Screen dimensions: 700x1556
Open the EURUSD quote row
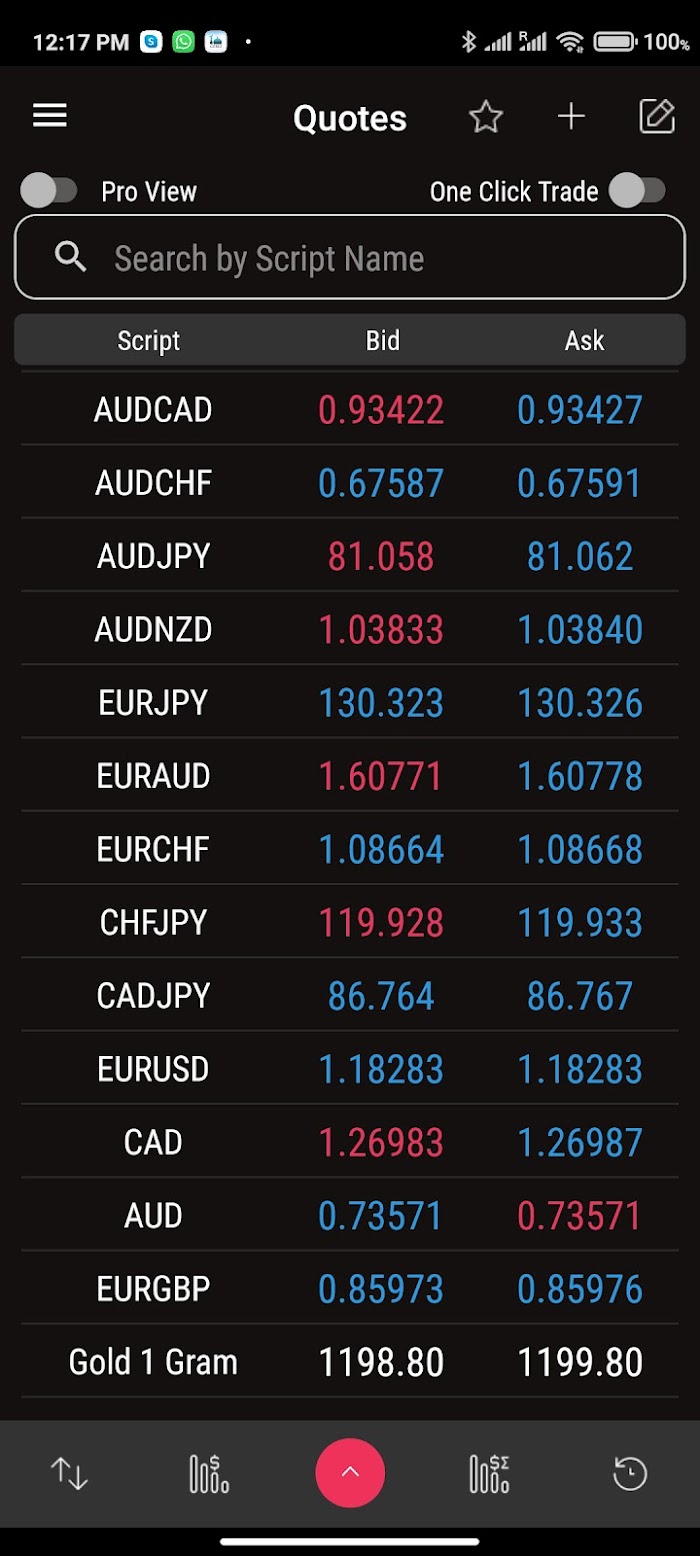pos(350,1069)
